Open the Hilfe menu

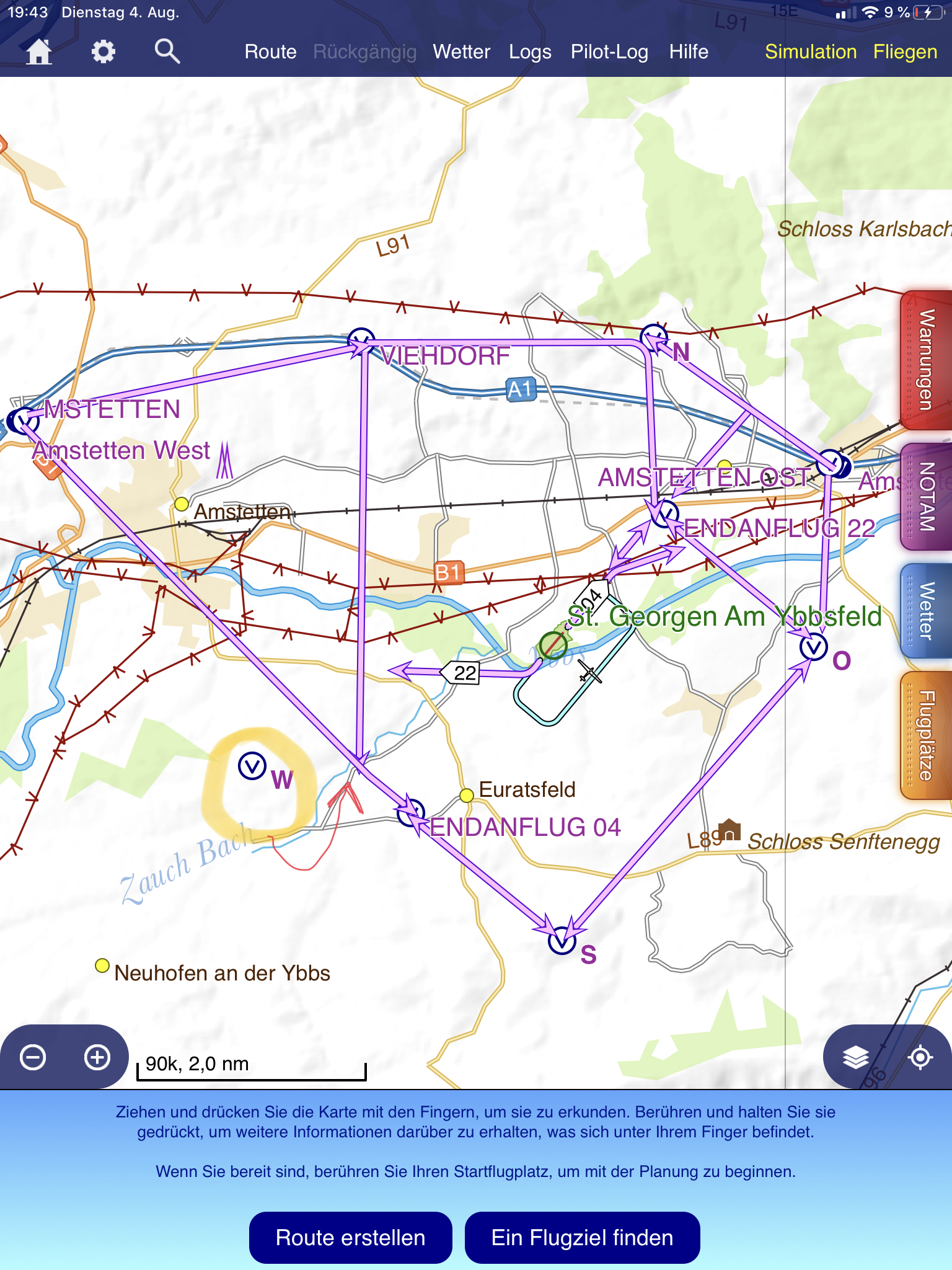pyautogui.click(x=689, y=51)
